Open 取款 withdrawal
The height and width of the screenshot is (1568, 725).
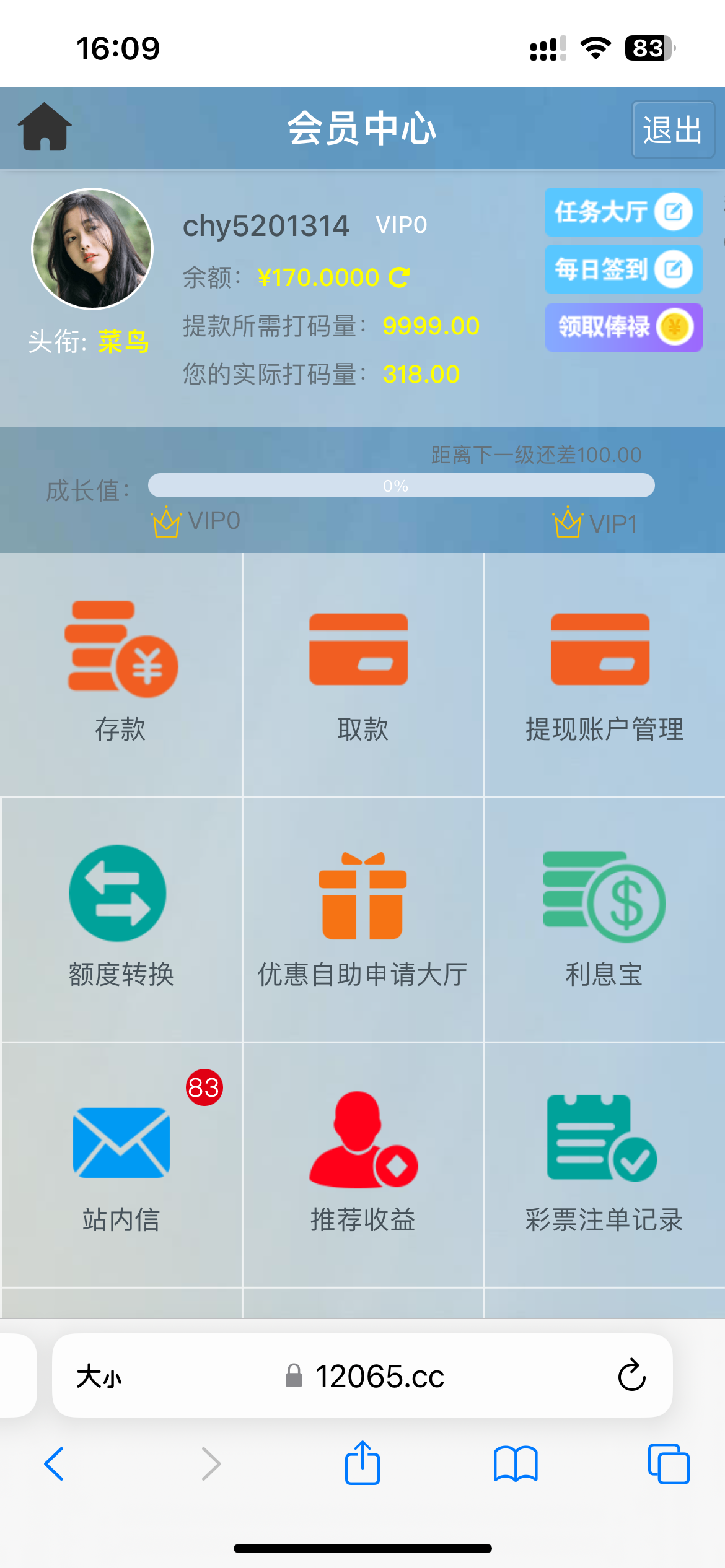362,672
